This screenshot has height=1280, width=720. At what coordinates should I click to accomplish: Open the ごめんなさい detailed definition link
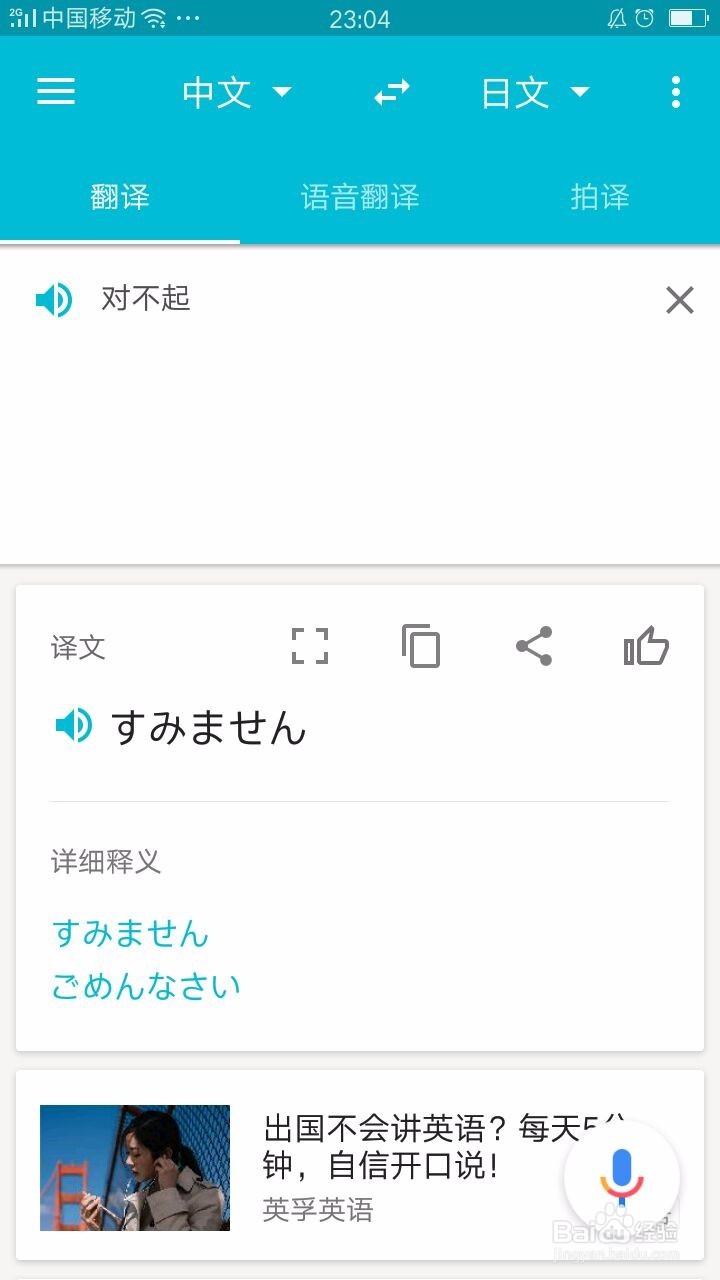point(146,985)
